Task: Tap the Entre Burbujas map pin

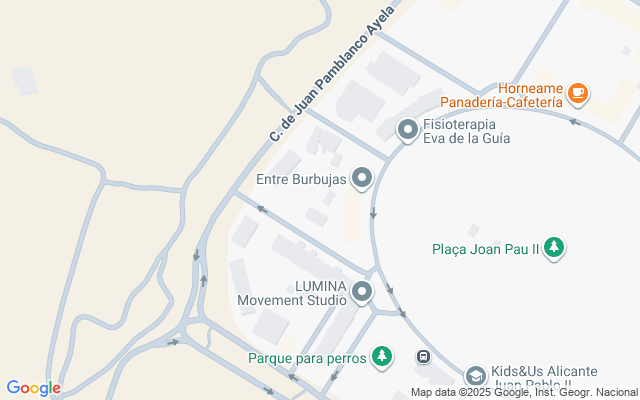Action: point(362,179)
